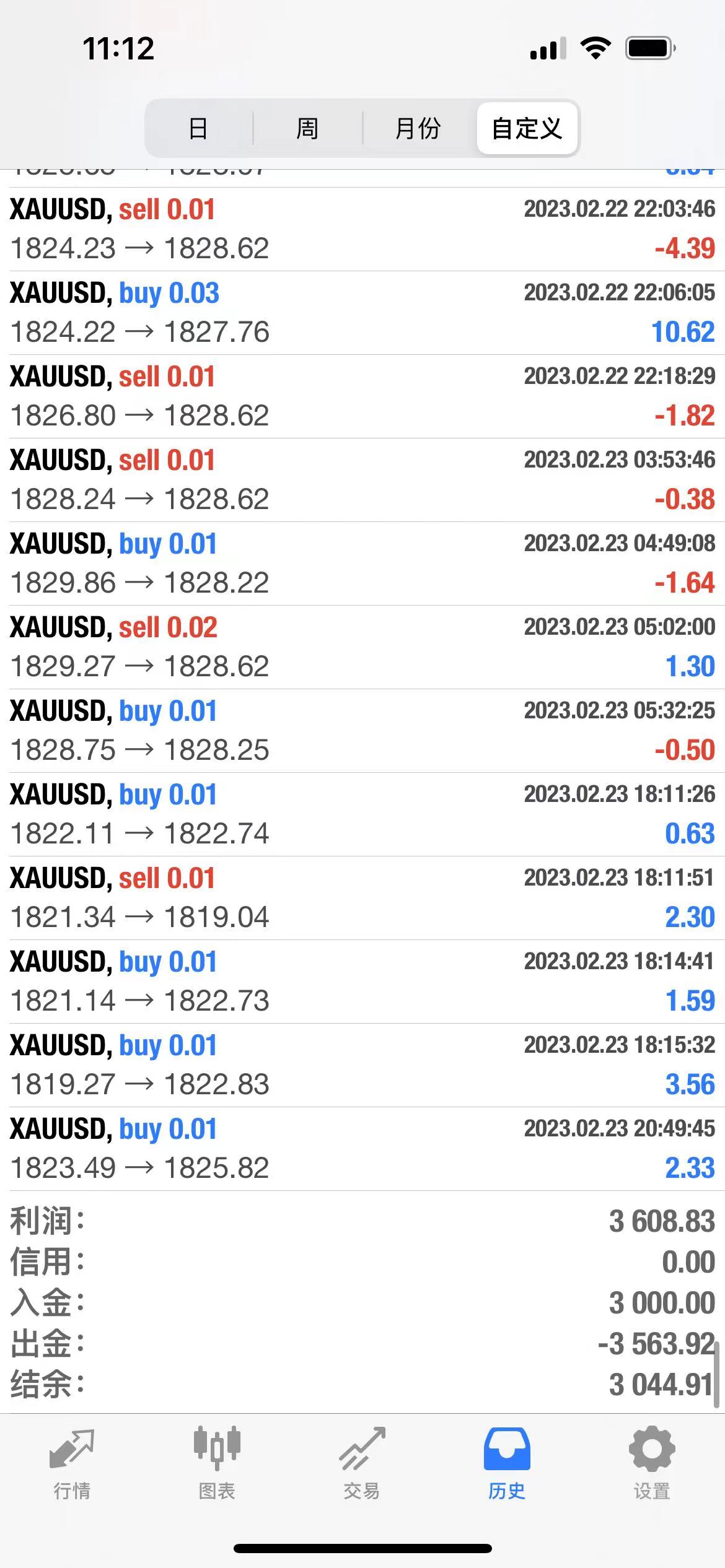The width and height of the screenshot is (725, 1568).
Task: Open the trade closed at 2023.02.23 04:49:08
Action: coord(362,564)
